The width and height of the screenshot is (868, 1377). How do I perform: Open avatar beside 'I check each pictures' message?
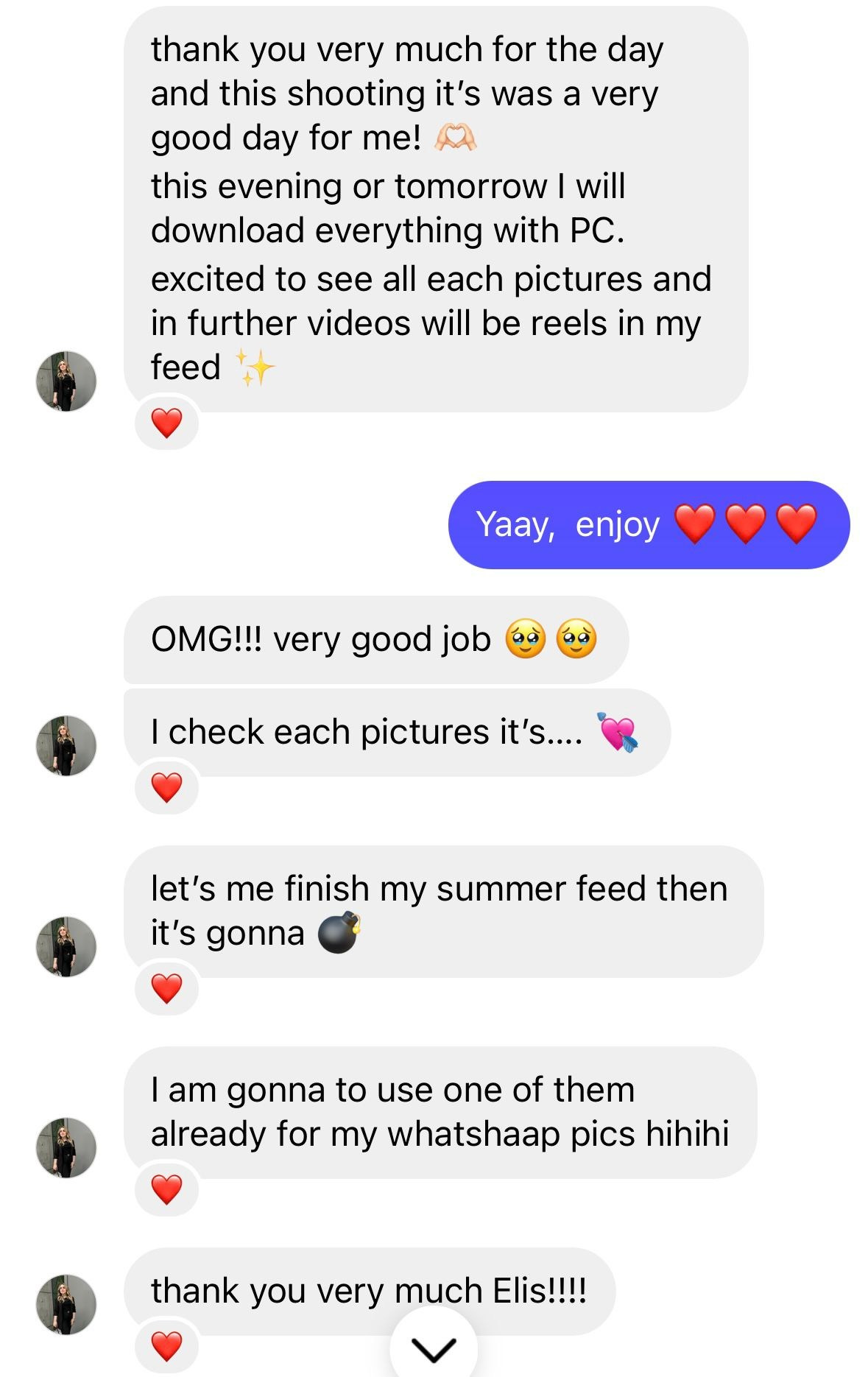pos(66,745)
